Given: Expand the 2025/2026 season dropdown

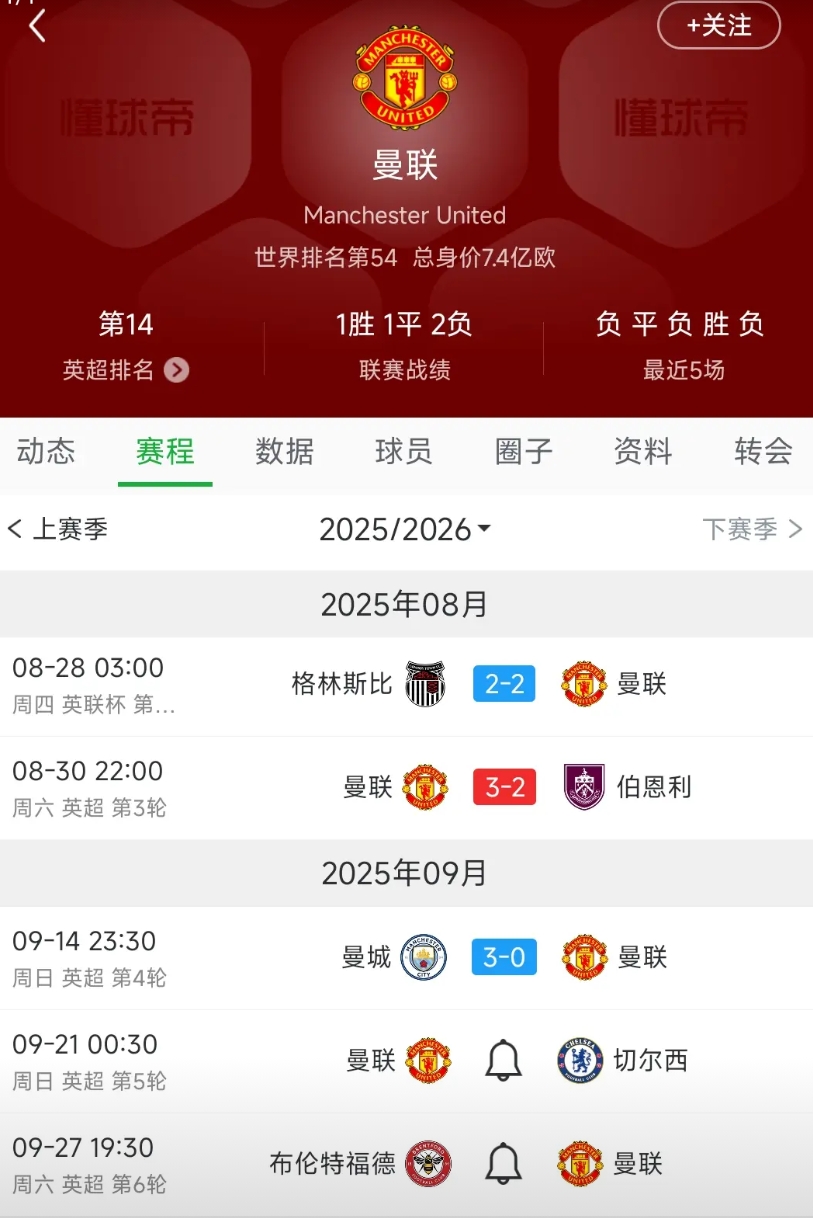Looking at the screenshot, I should tap(405, 529).
